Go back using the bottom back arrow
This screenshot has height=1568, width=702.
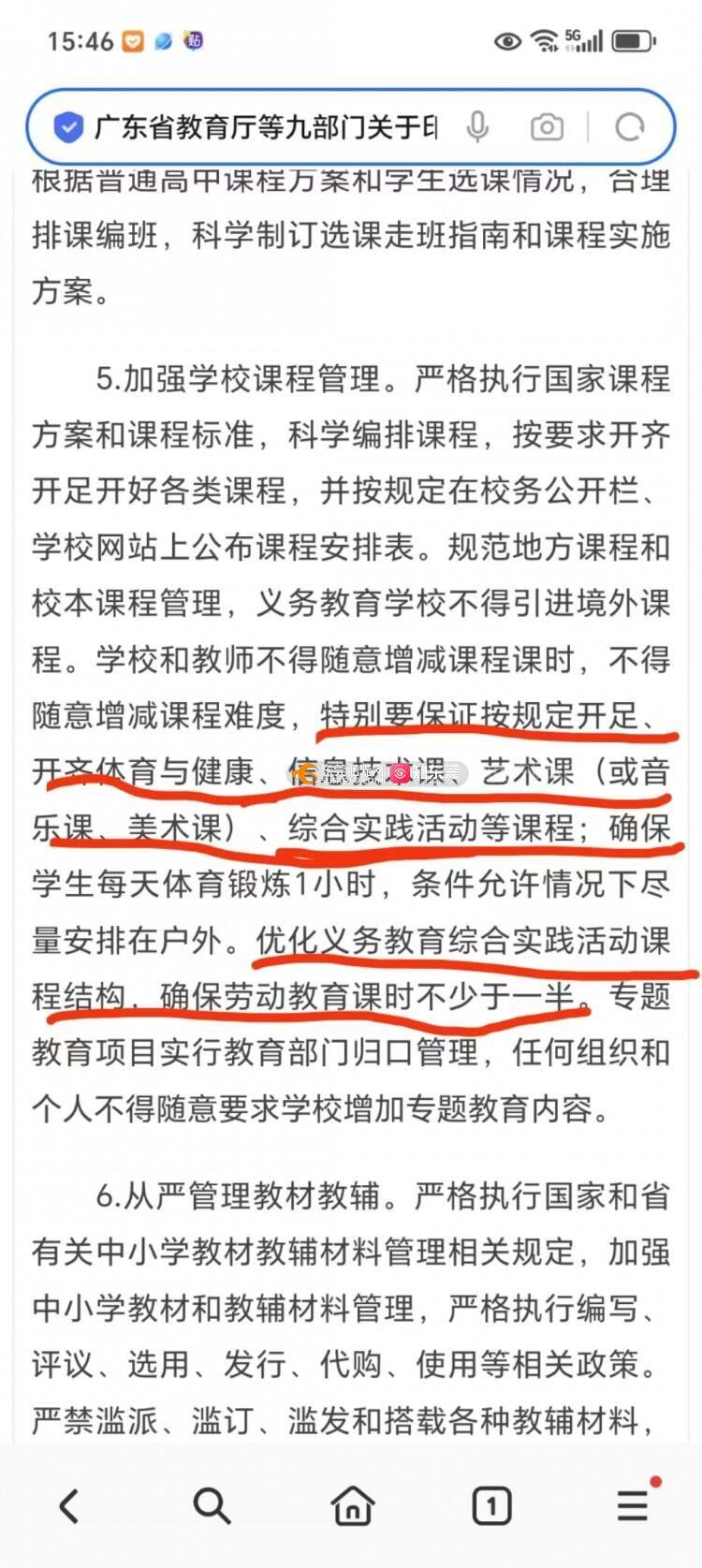pos(69,1506)
